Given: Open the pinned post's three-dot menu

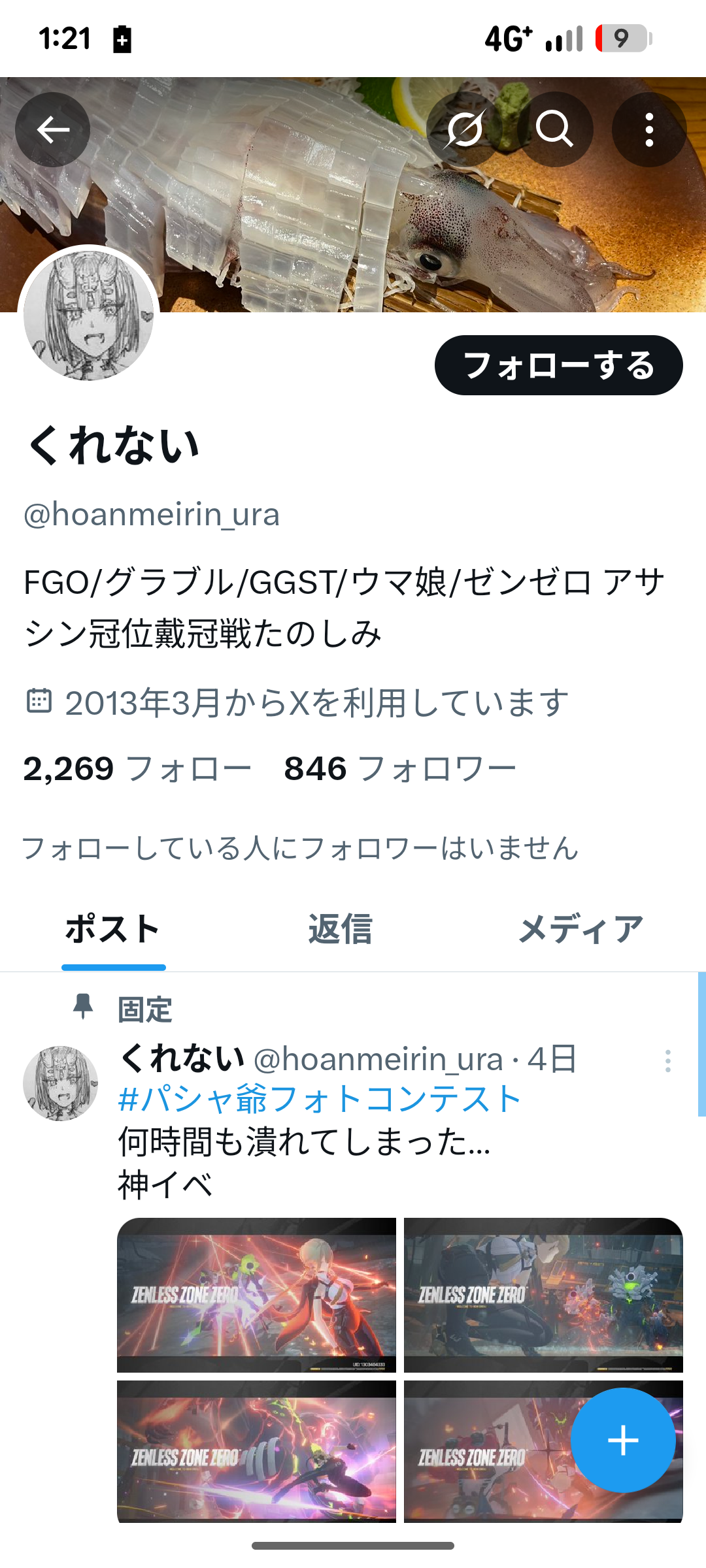Looking at the screenshot, I should (x=667, y=1061).
